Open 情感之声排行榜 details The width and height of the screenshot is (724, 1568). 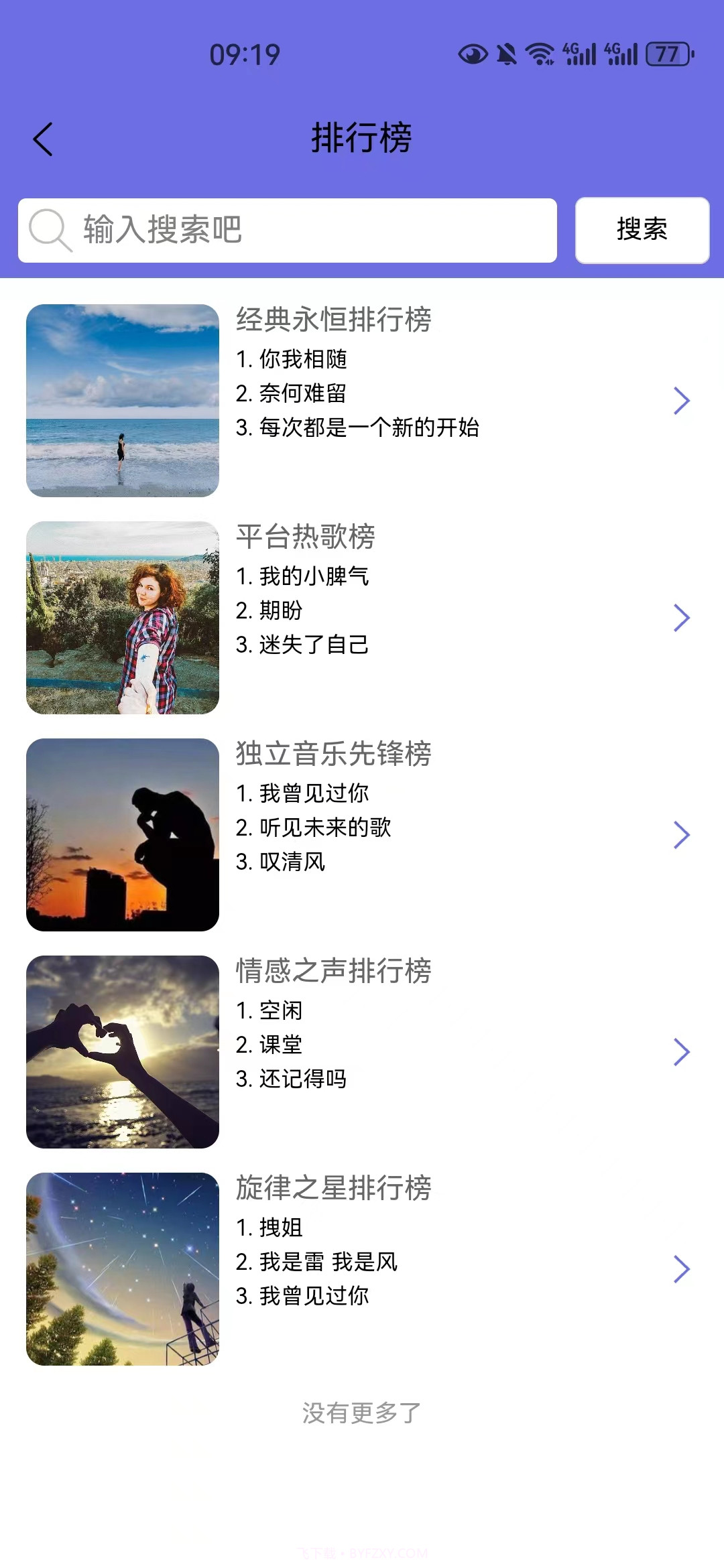click(x=681, y=1052)
